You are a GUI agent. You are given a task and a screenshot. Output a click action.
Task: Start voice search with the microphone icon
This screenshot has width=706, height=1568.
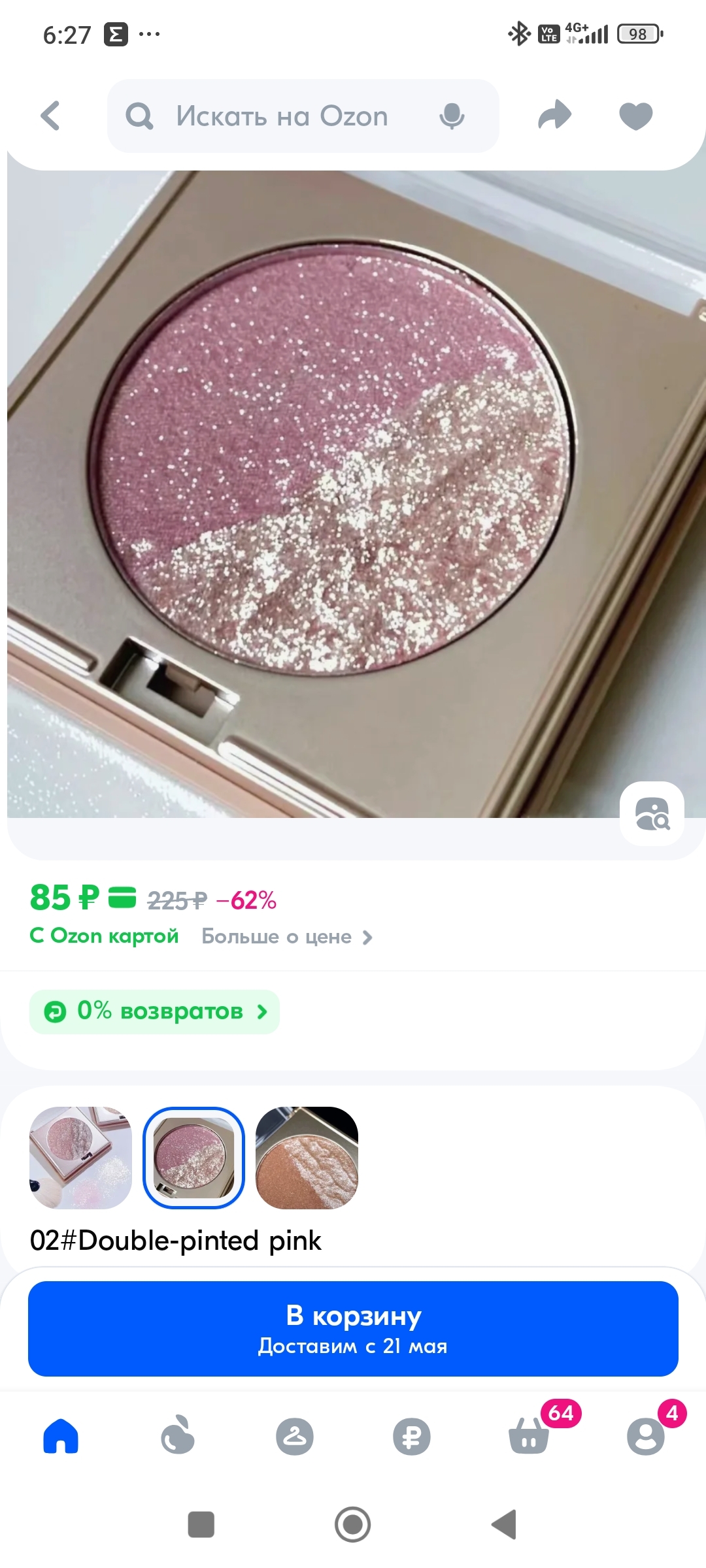451,116
